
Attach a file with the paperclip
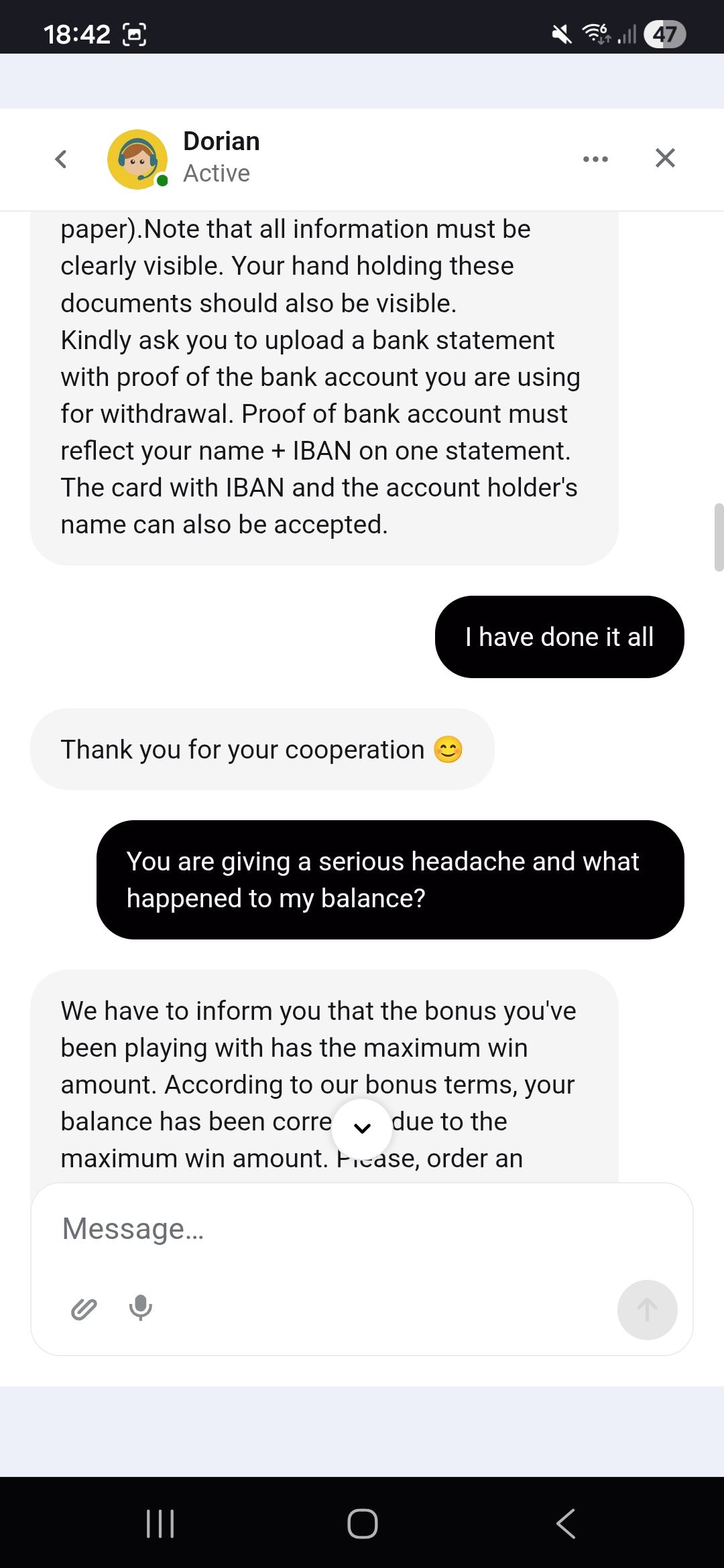[x=84, y=1309]
